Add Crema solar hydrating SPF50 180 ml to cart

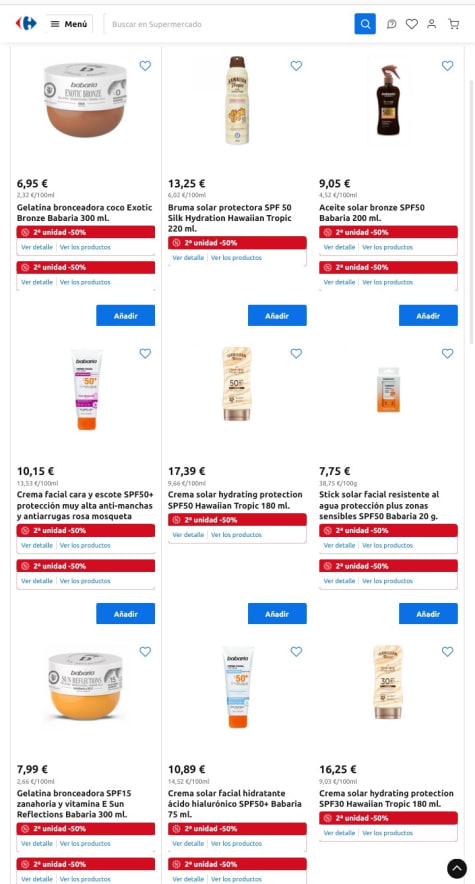(x=277, y=614)
